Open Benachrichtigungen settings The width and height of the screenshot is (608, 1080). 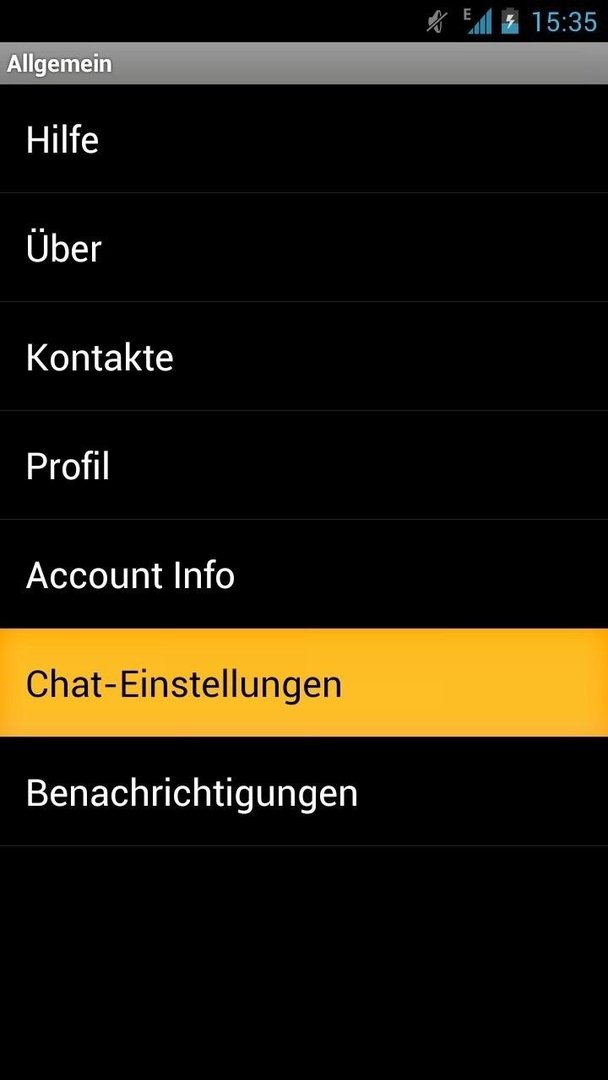[x=304, y=792]
